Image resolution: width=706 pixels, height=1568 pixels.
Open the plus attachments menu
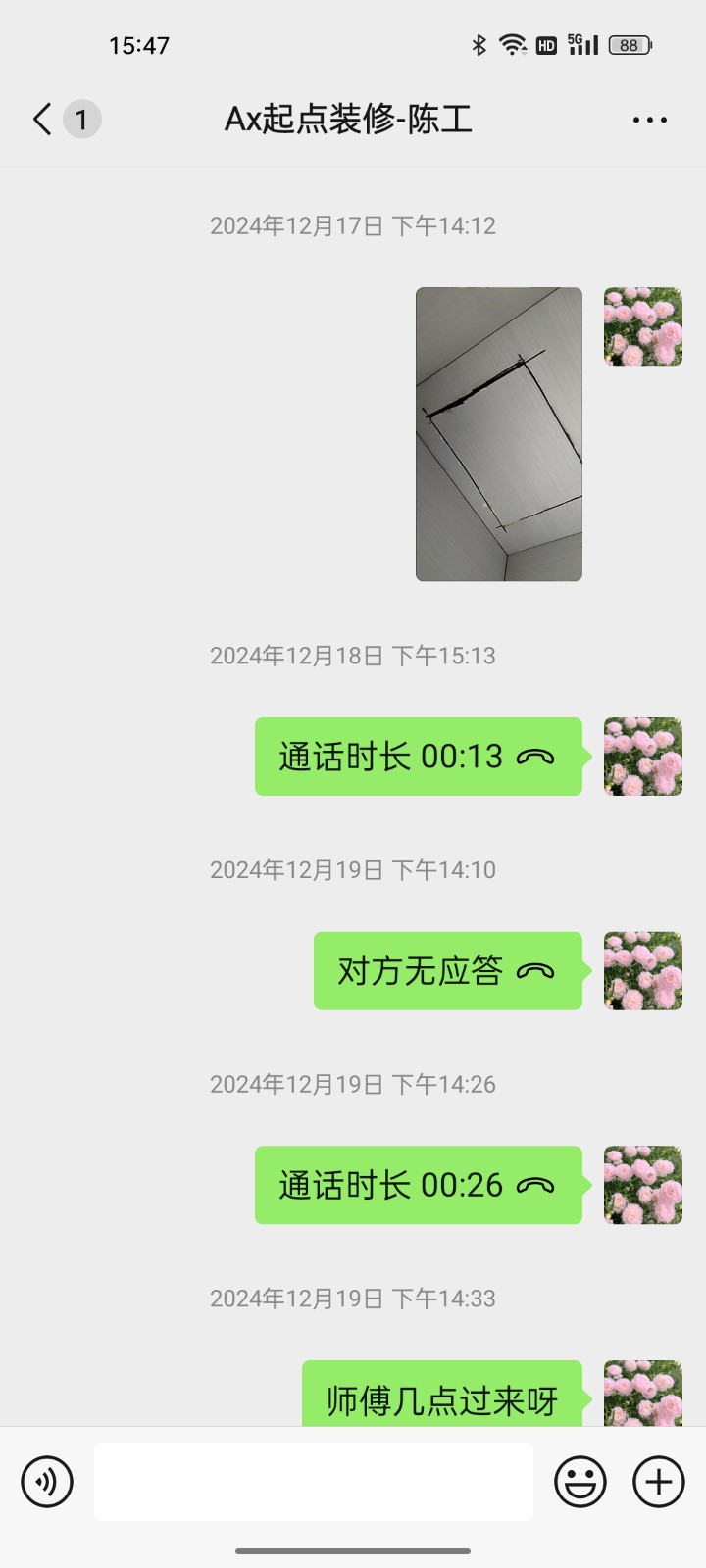click(x=658, y=1481)
